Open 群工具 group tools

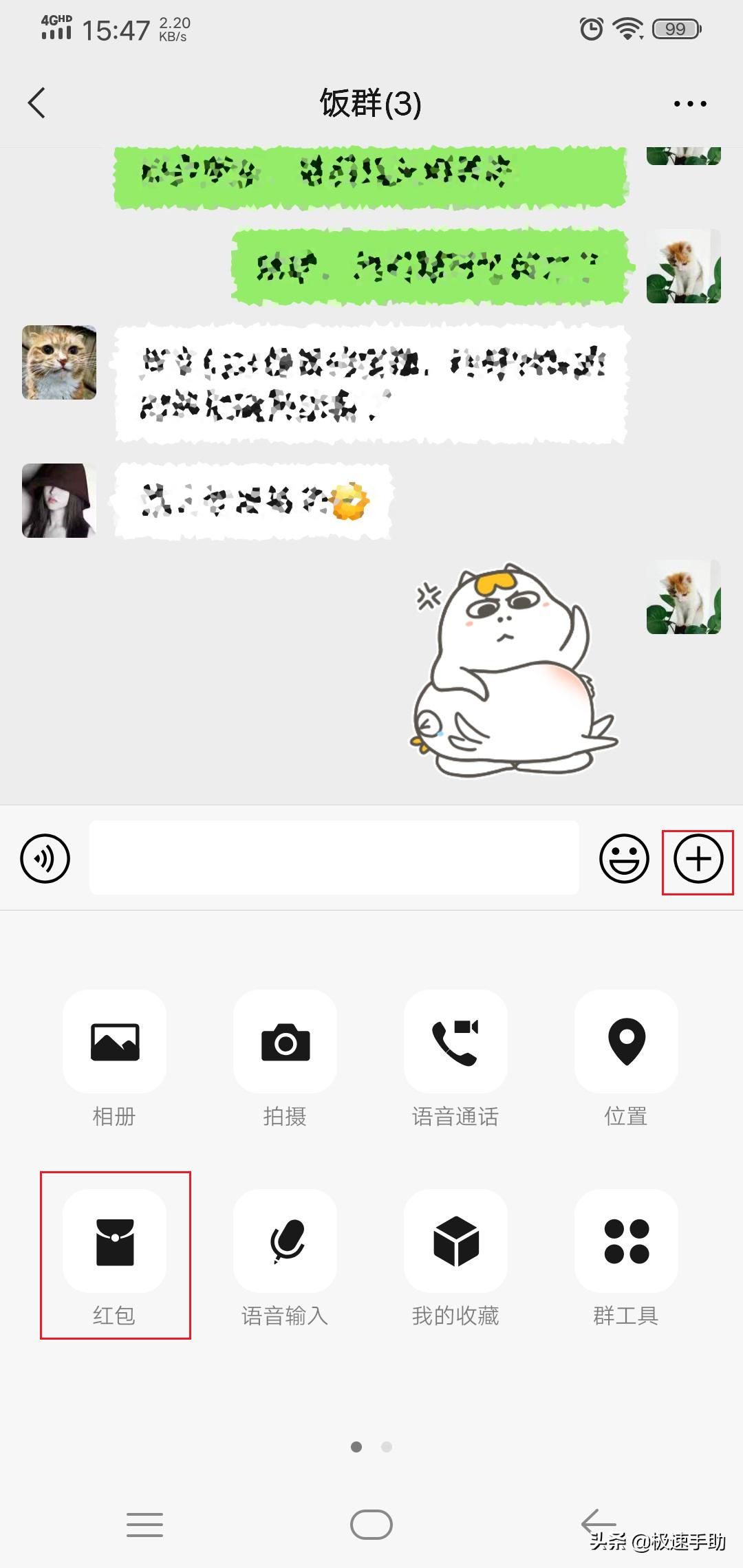pos(626,1241)
